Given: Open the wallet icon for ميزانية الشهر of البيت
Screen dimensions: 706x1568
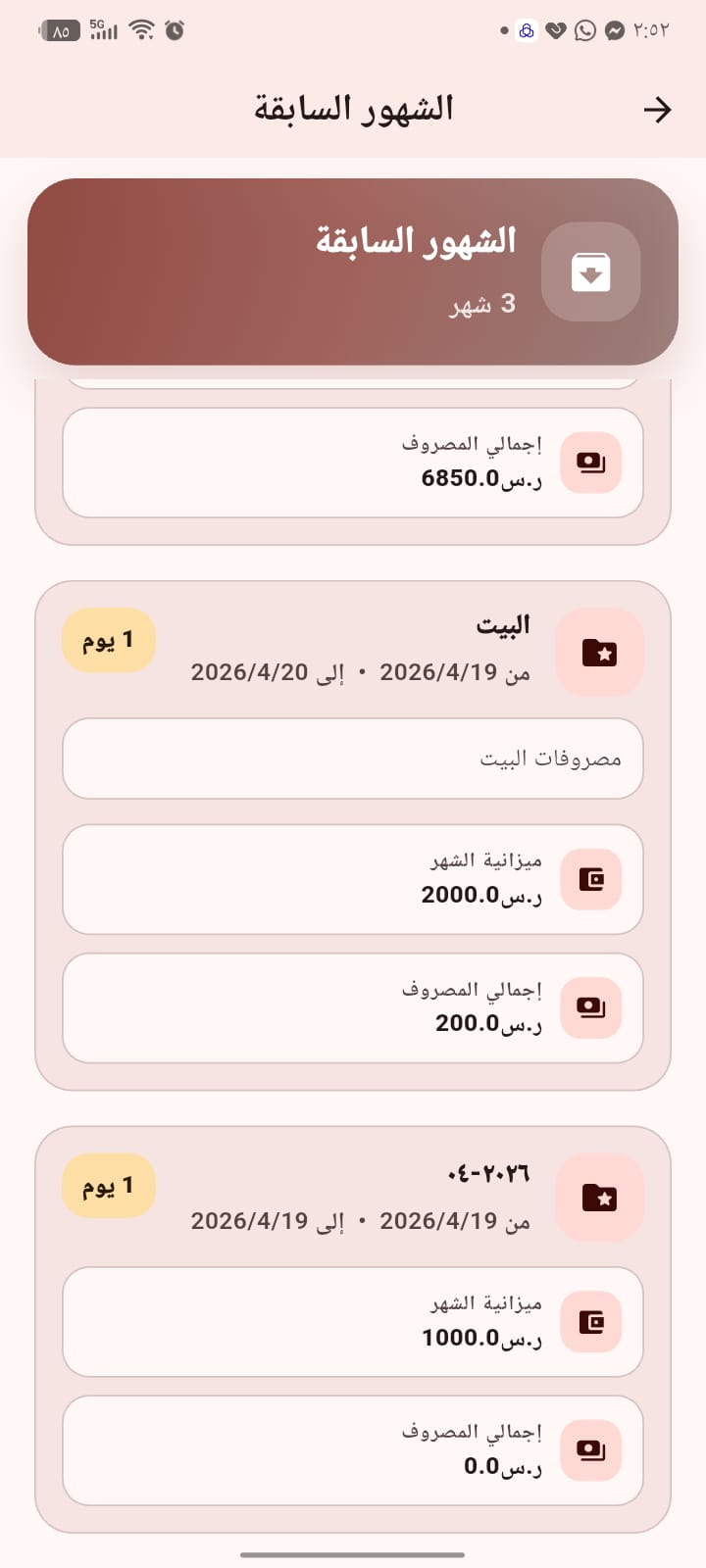Looking at the screenshot, I should pyautogui.click(x=590, y=879).
